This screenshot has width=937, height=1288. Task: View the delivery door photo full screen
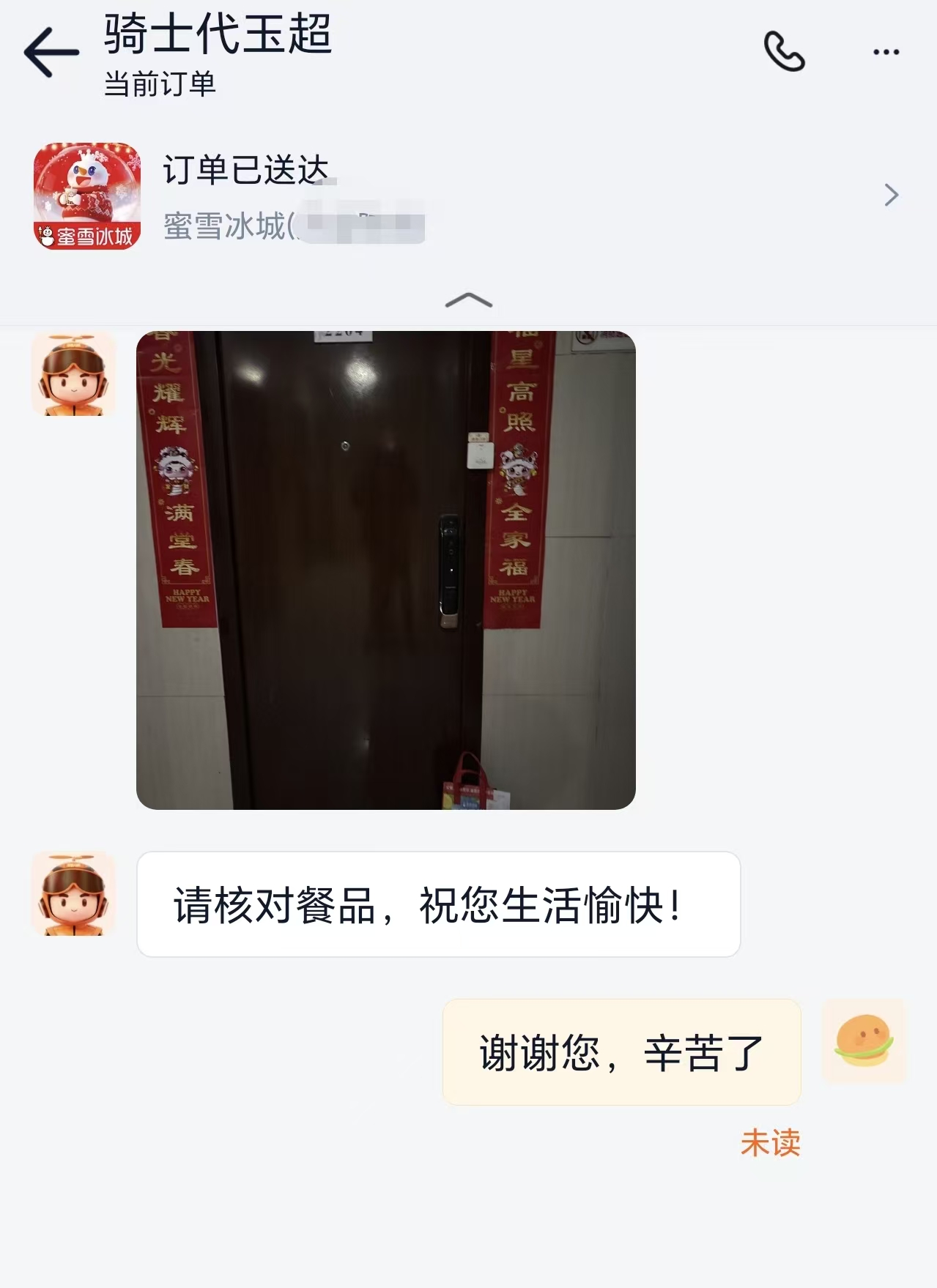click(385, 570)
